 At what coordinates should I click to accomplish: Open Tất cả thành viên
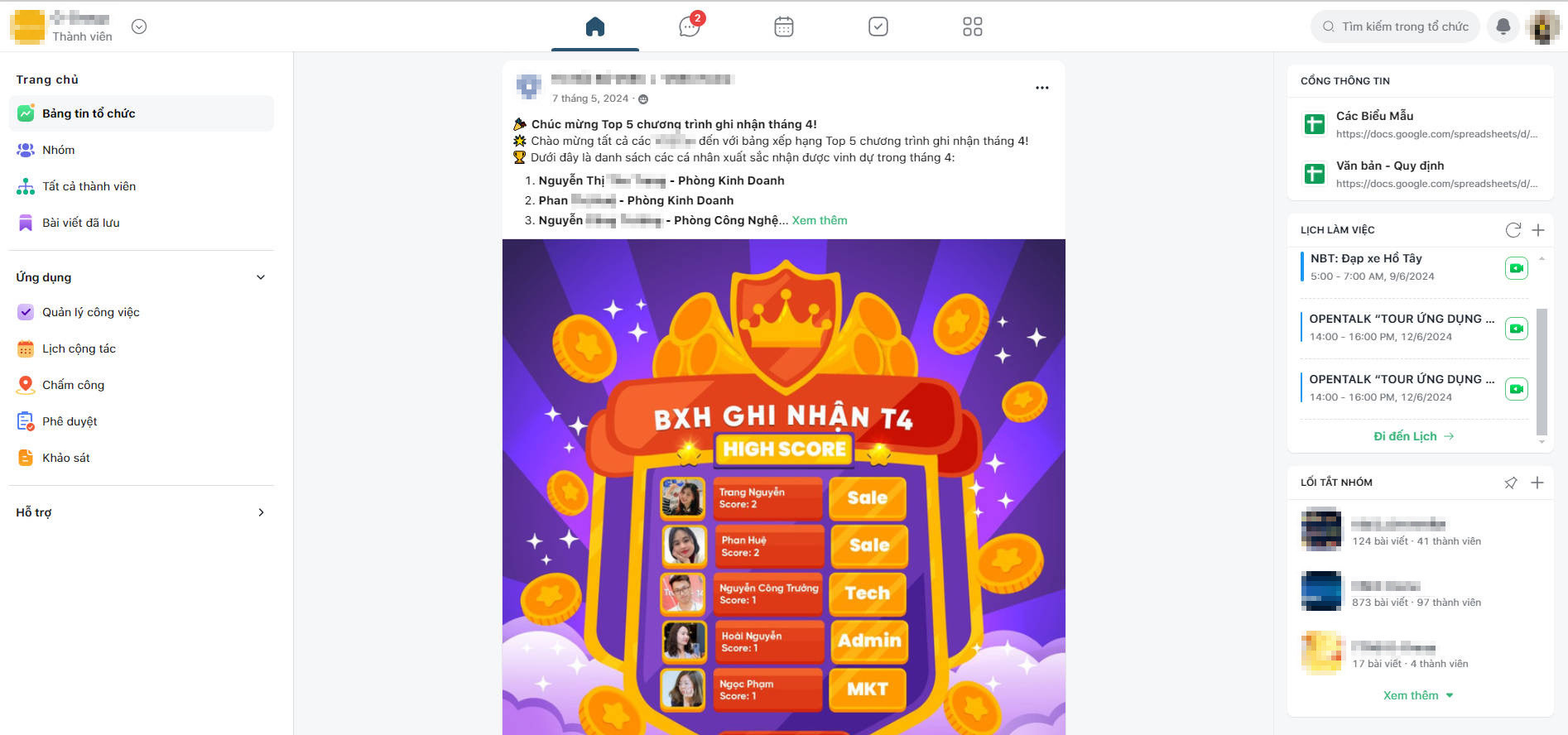click(x=89, y=186)
